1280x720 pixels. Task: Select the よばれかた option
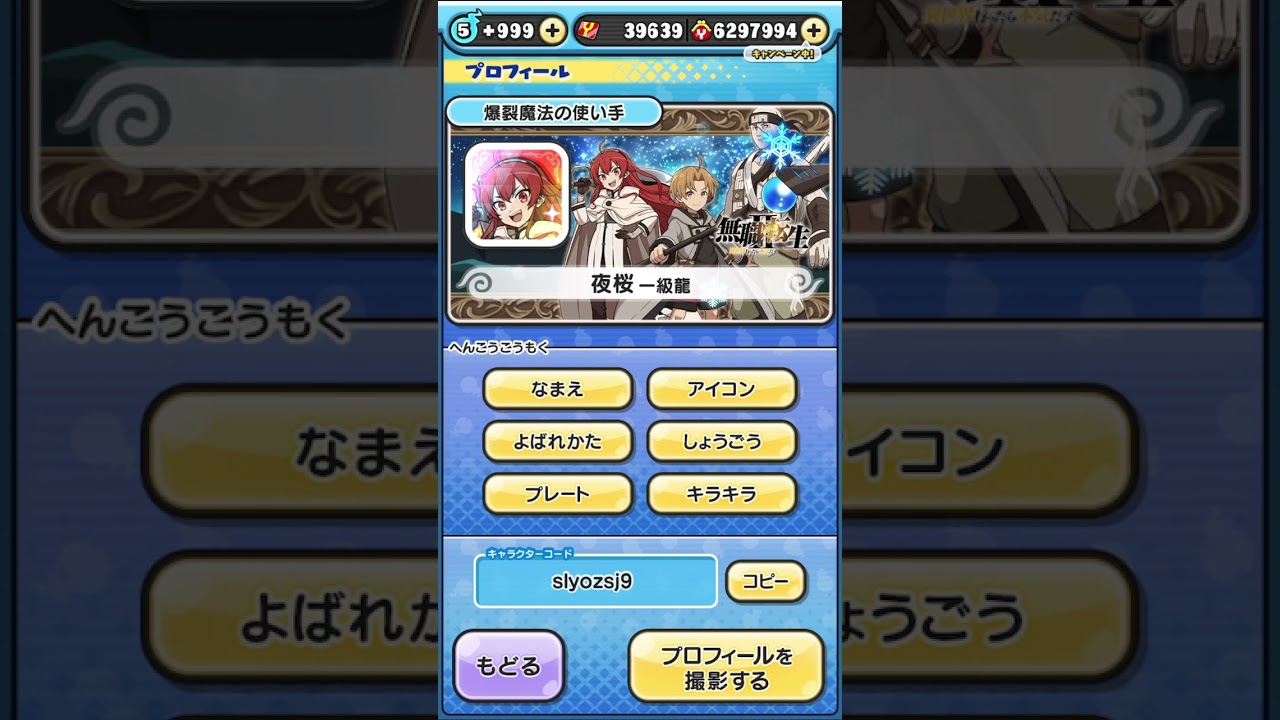557,441
